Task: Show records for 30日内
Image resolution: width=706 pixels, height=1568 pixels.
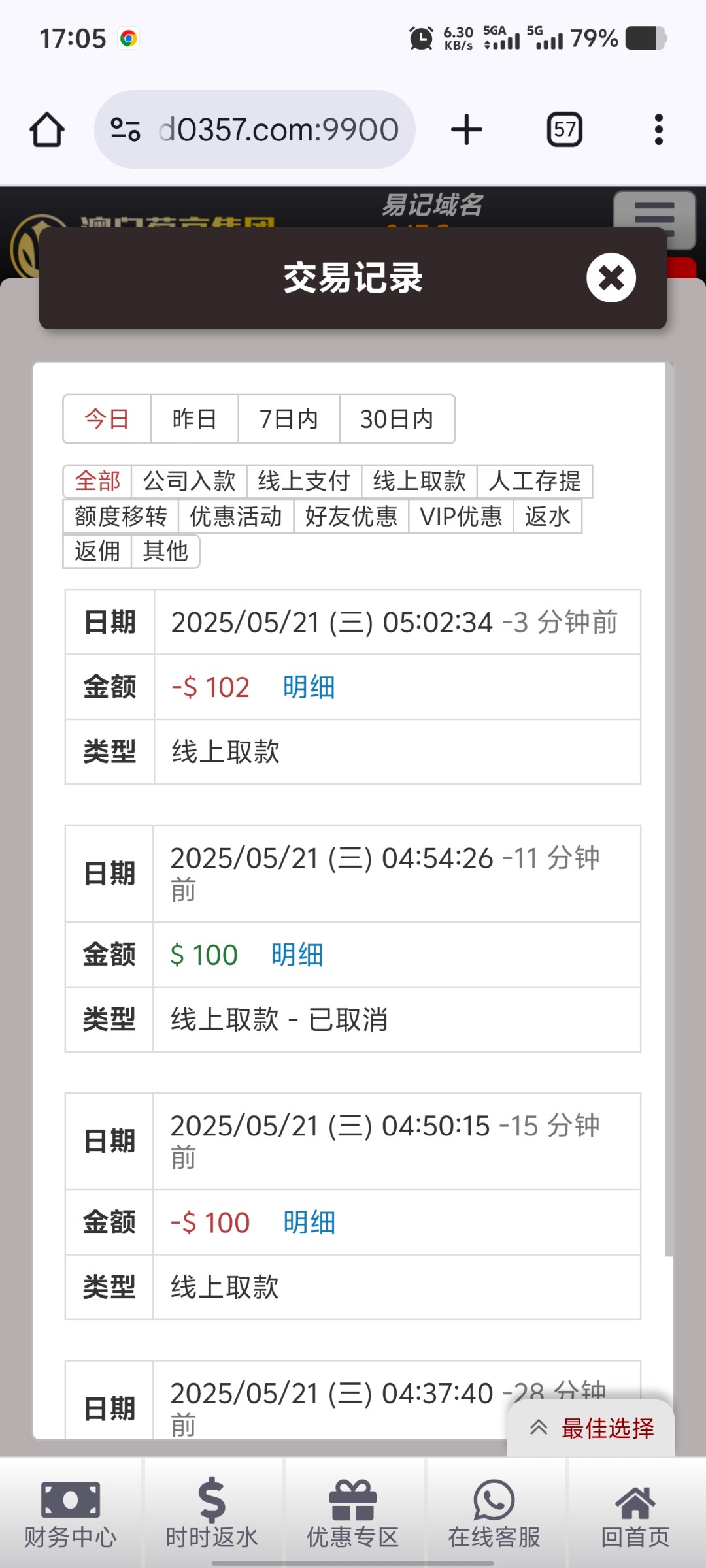Action: 397,419
